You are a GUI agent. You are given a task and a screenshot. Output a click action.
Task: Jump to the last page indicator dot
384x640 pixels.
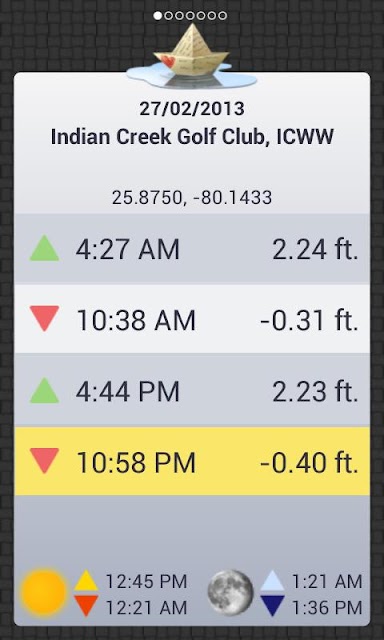(x=222, y=16)
